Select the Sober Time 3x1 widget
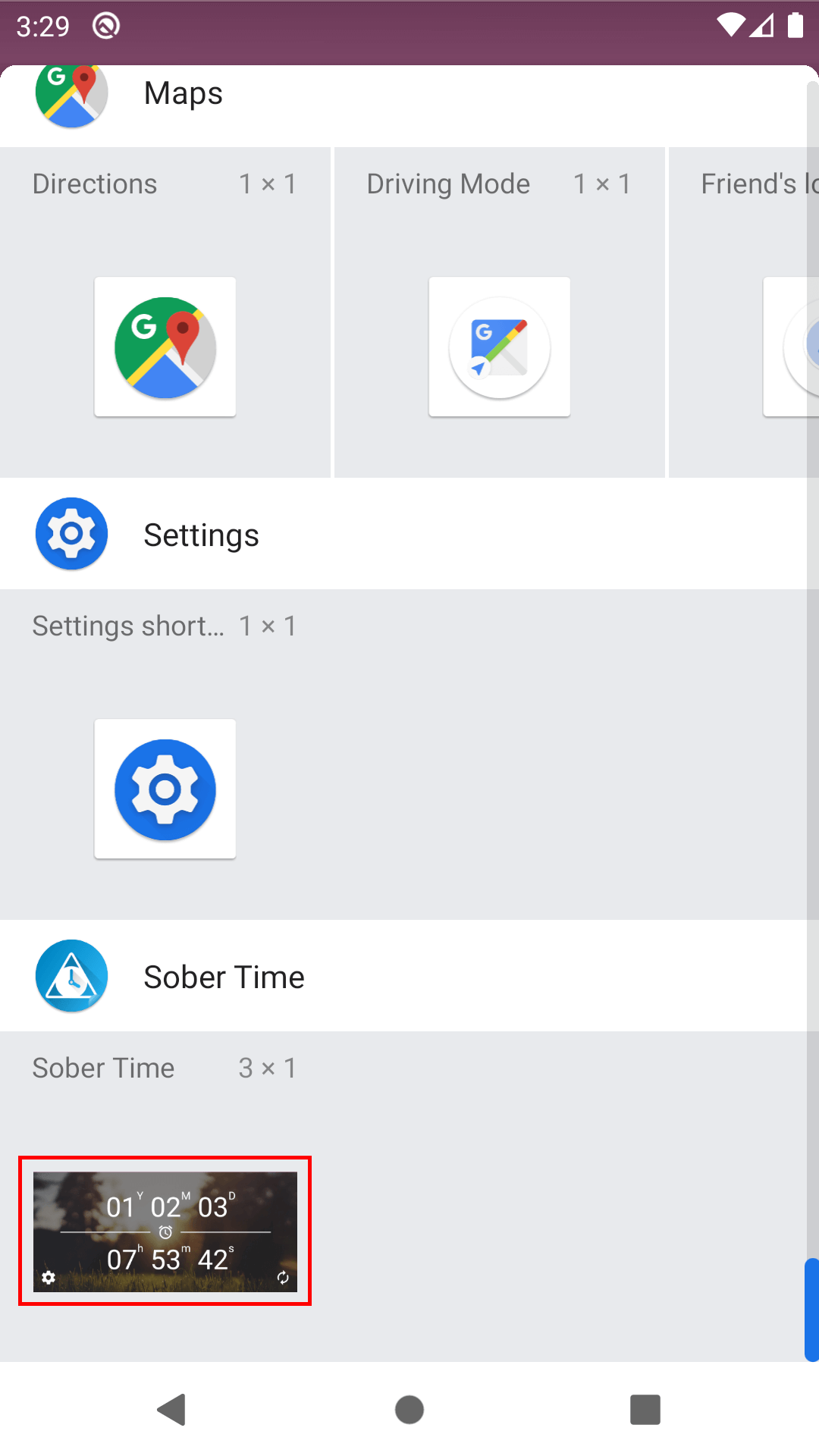This screenshot has width=819, height=1456. [x=165, y=1231]
